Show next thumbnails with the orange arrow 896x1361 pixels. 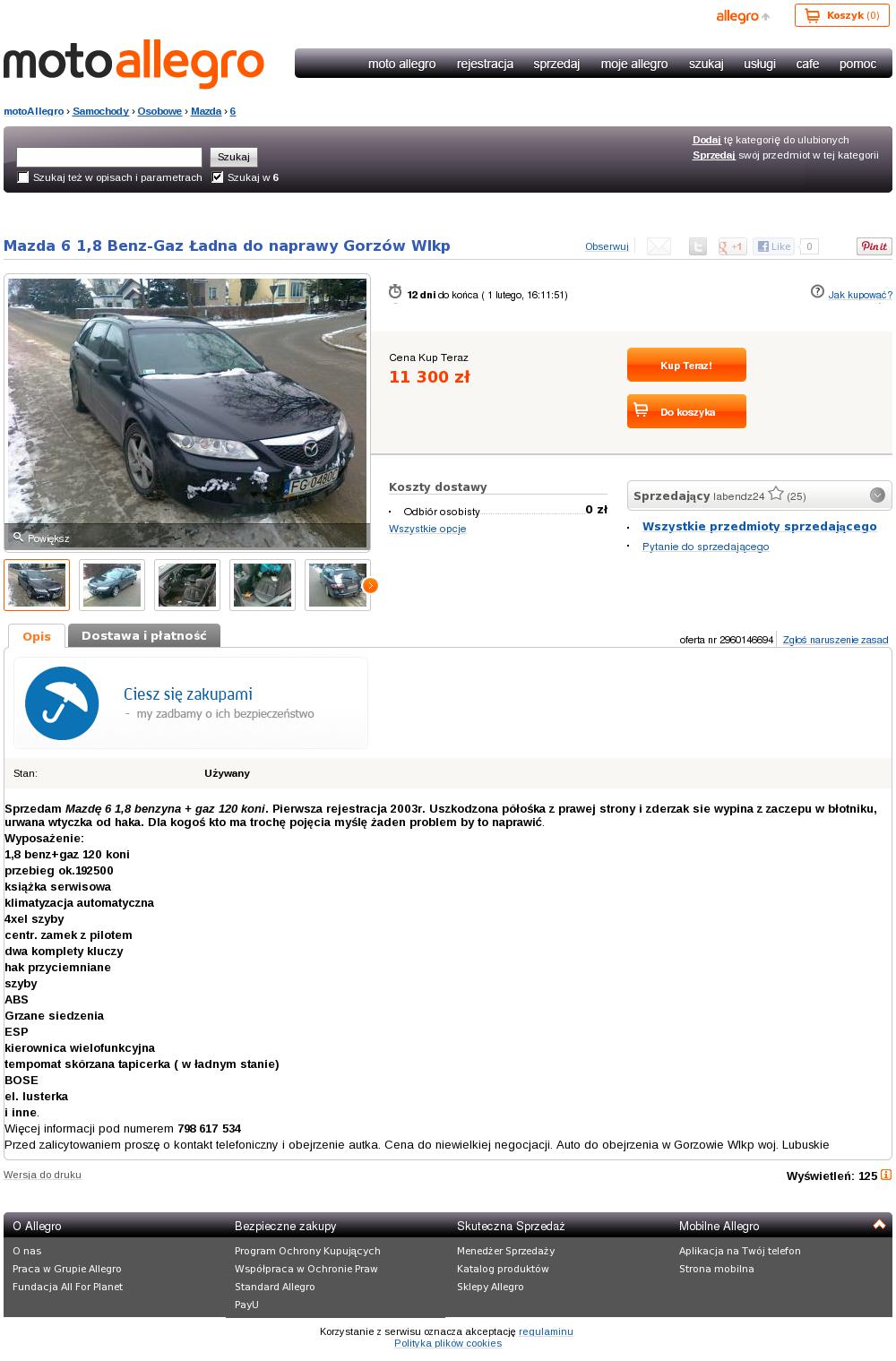(x=370, y=585)
